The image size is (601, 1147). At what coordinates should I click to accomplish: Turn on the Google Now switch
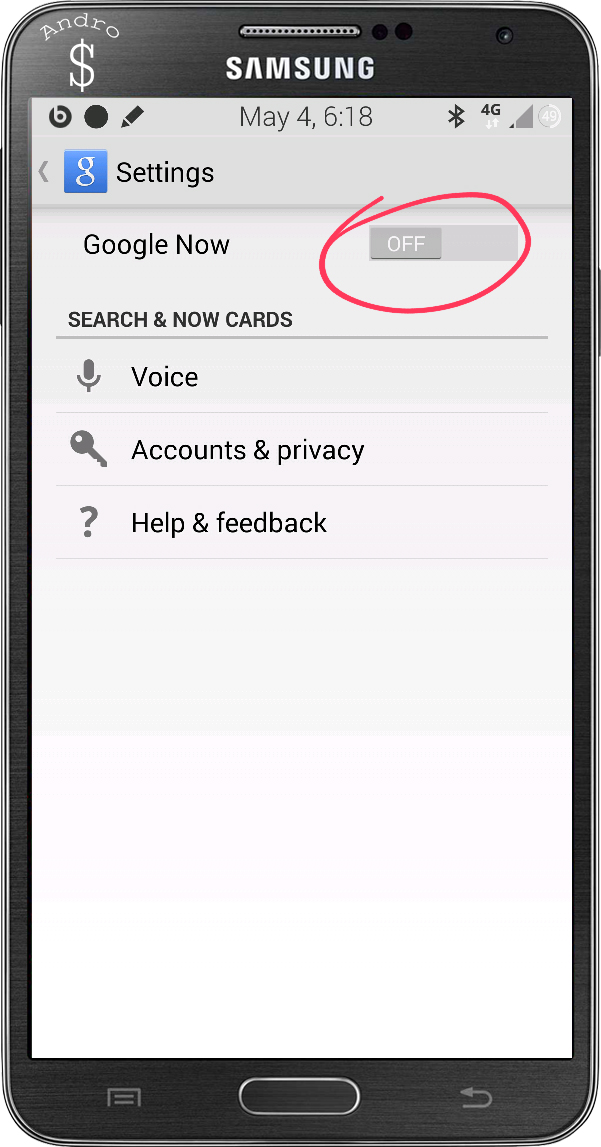(x=443, y=244)
